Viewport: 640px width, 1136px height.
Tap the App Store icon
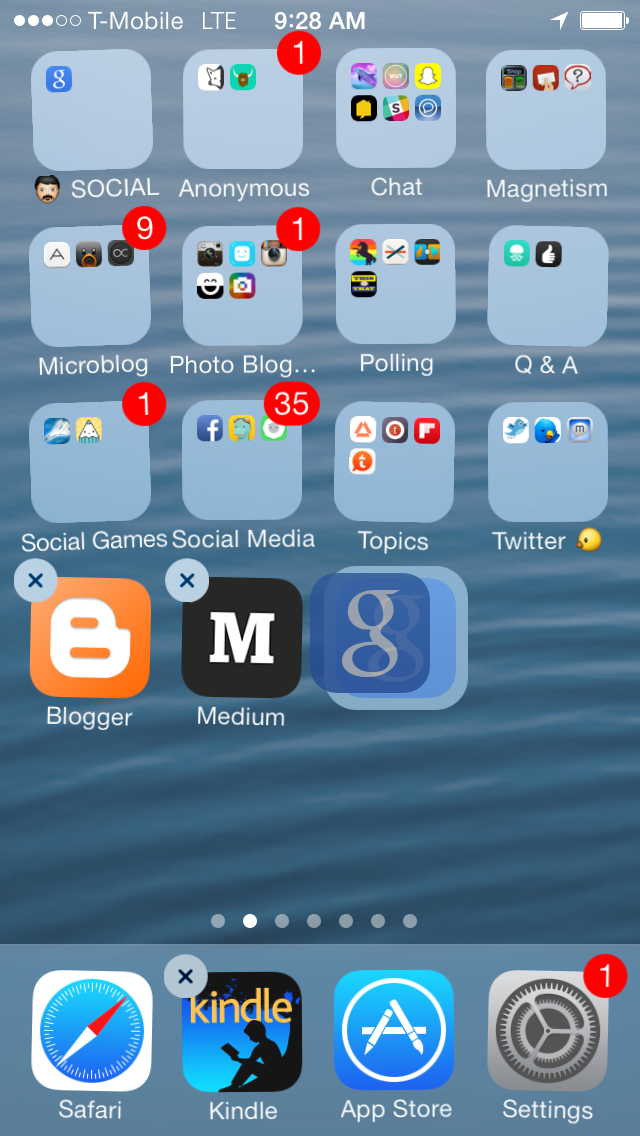395,1031
